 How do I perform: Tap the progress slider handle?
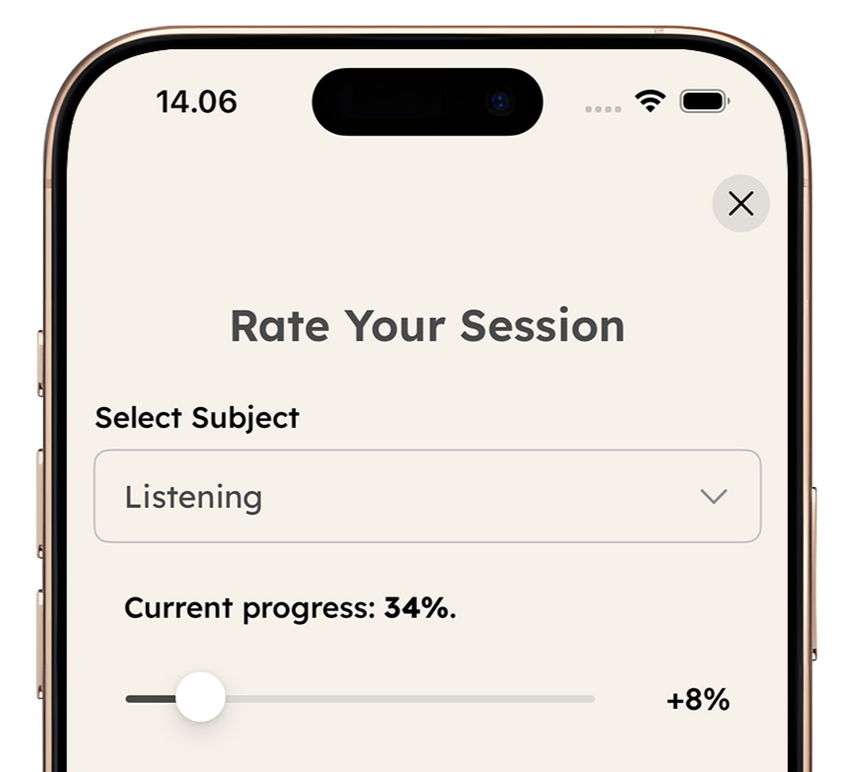tap(201, 697)
